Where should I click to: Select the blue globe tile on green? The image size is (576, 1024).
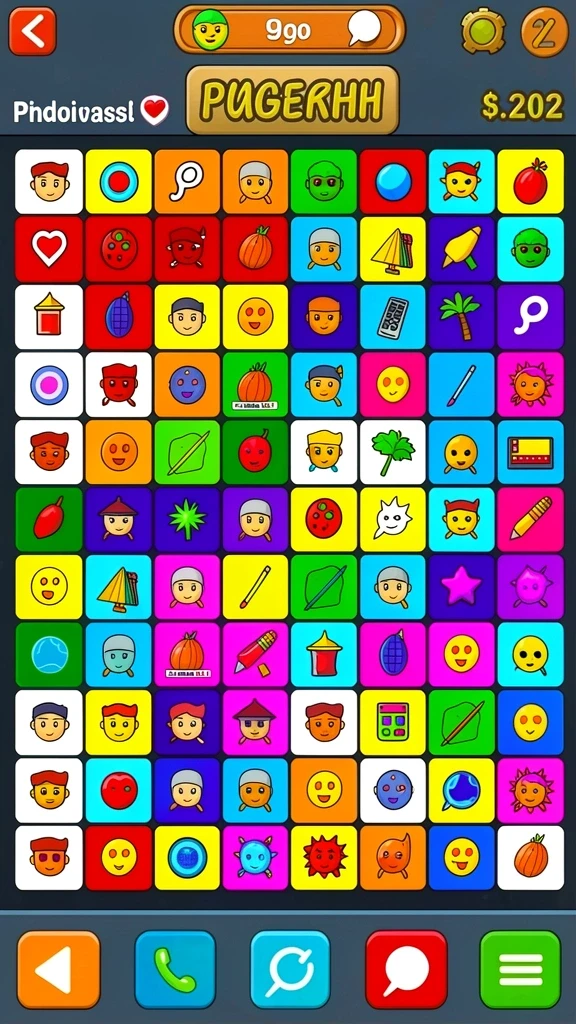[49, 655]
